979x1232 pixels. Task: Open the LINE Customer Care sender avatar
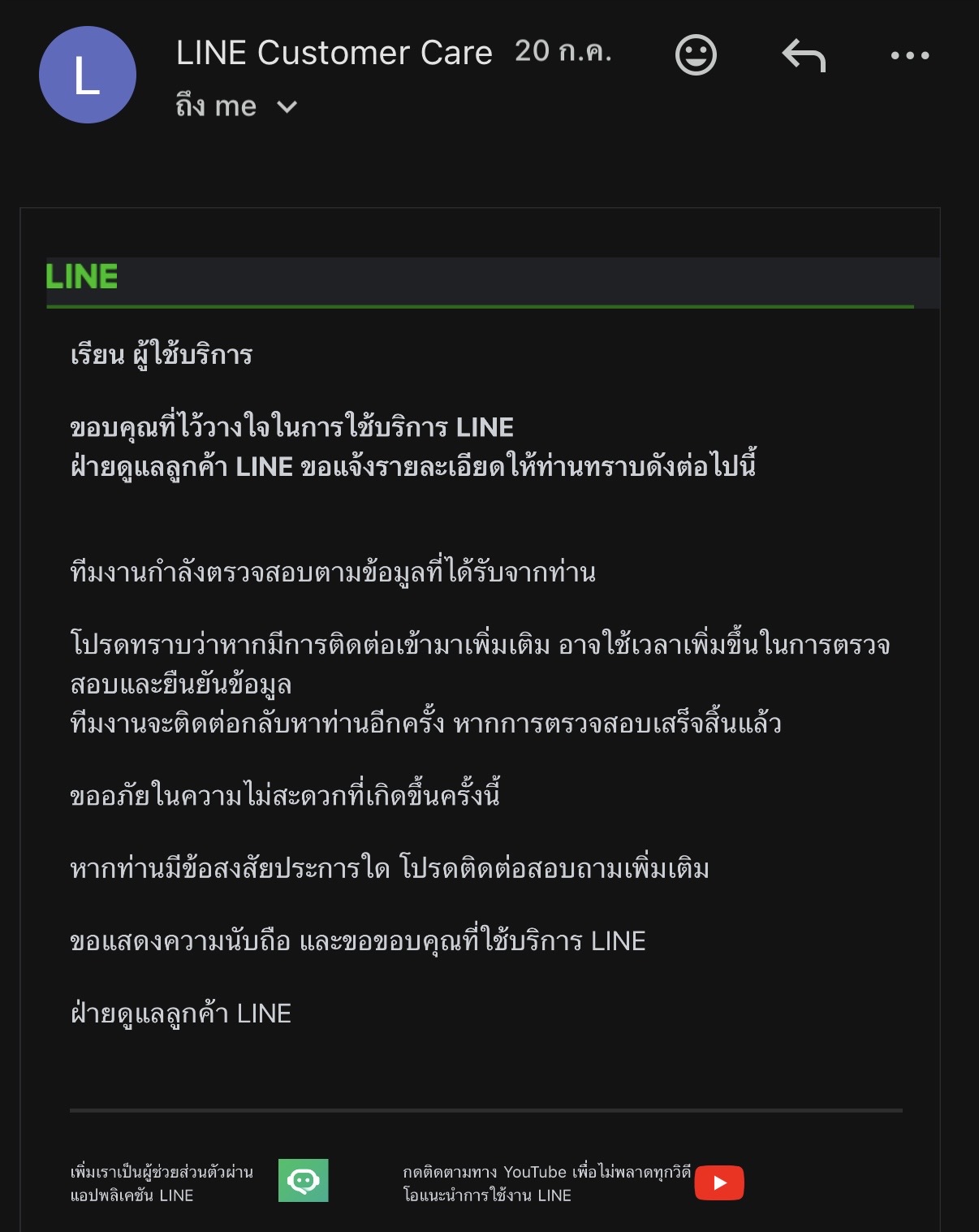click(x=88, y=75)
